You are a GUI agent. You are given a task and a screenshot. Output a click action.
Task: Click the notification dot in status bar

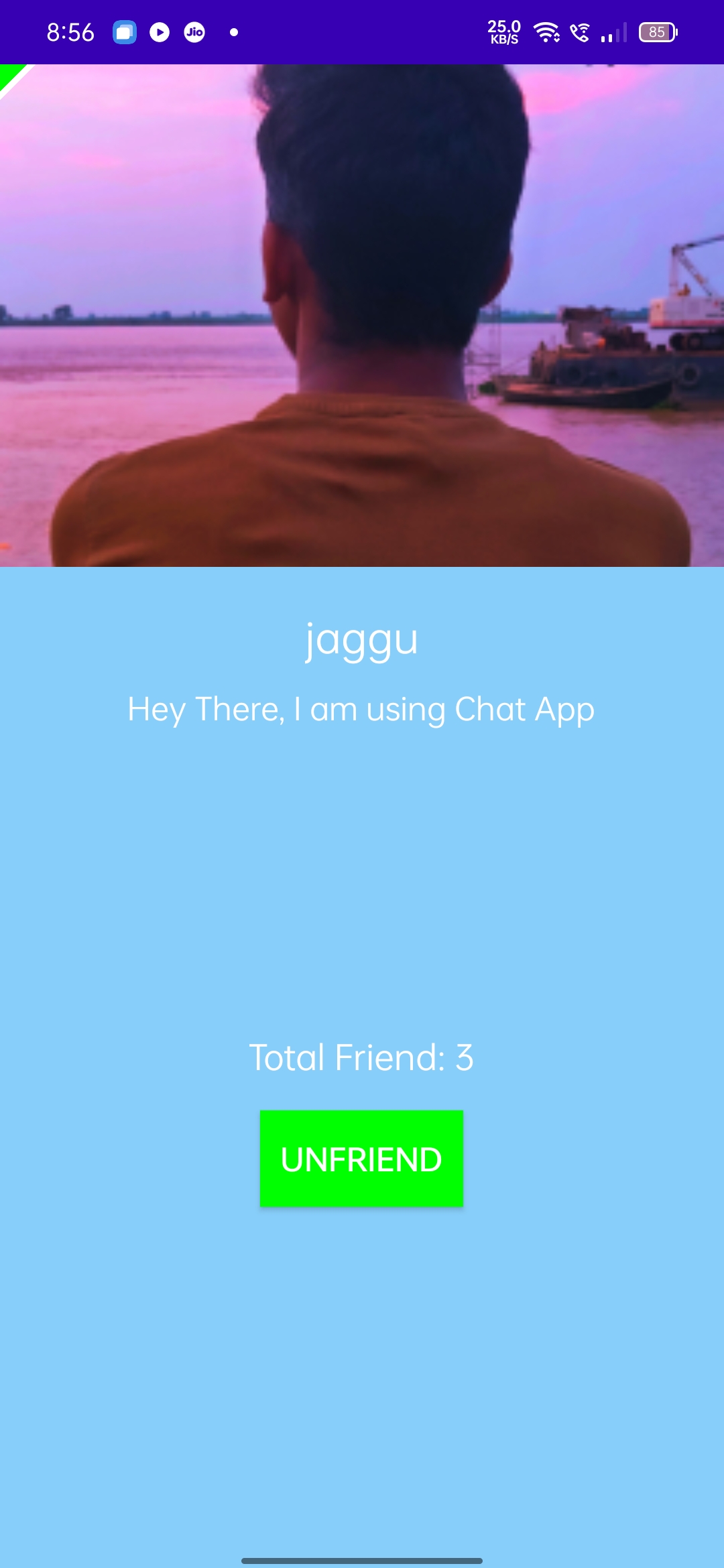234,31
